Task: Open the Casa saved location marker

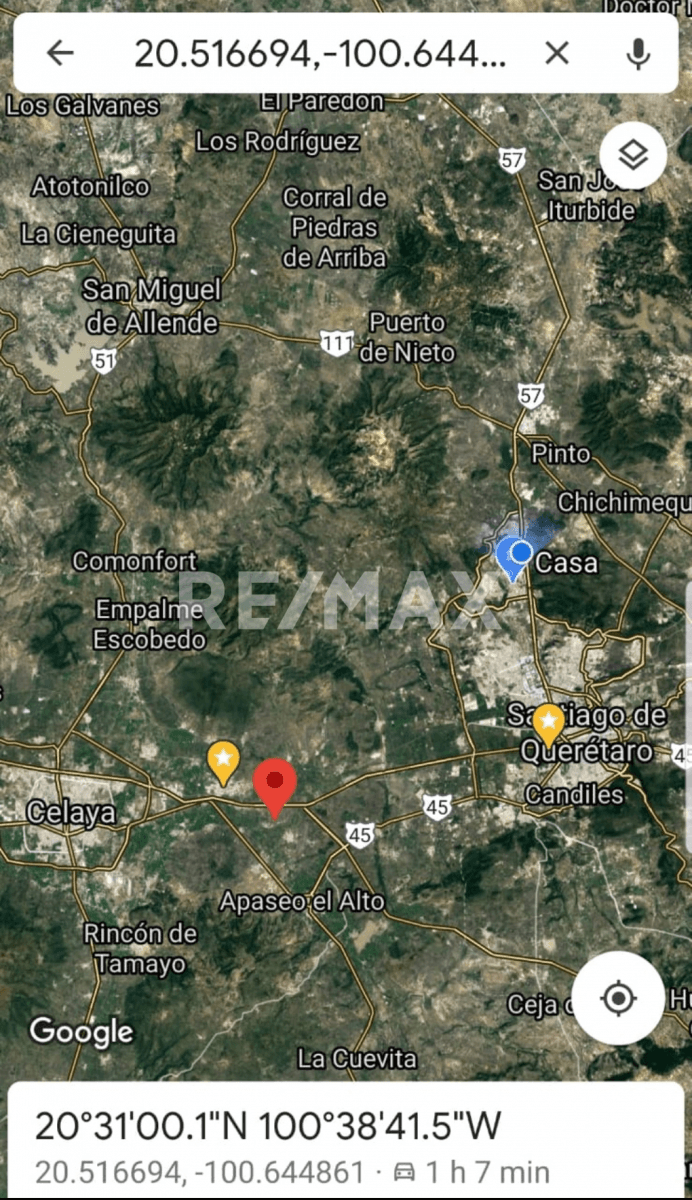Action: [516, 555]
